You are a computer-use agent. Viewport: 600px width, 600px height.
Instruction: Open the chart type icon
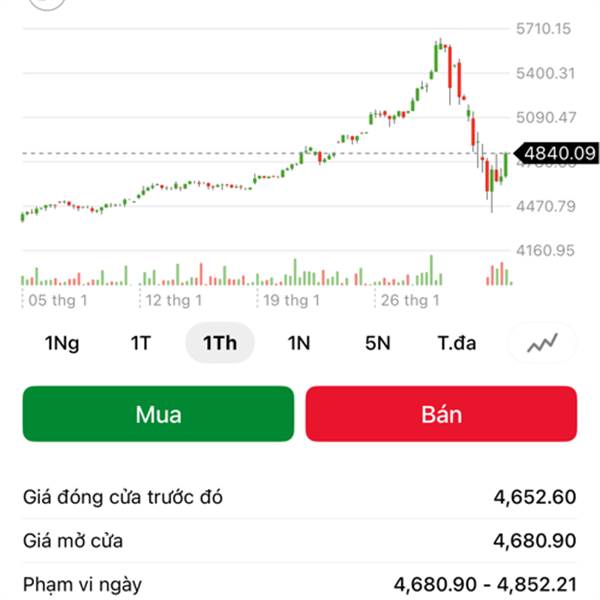click(543, 343)
